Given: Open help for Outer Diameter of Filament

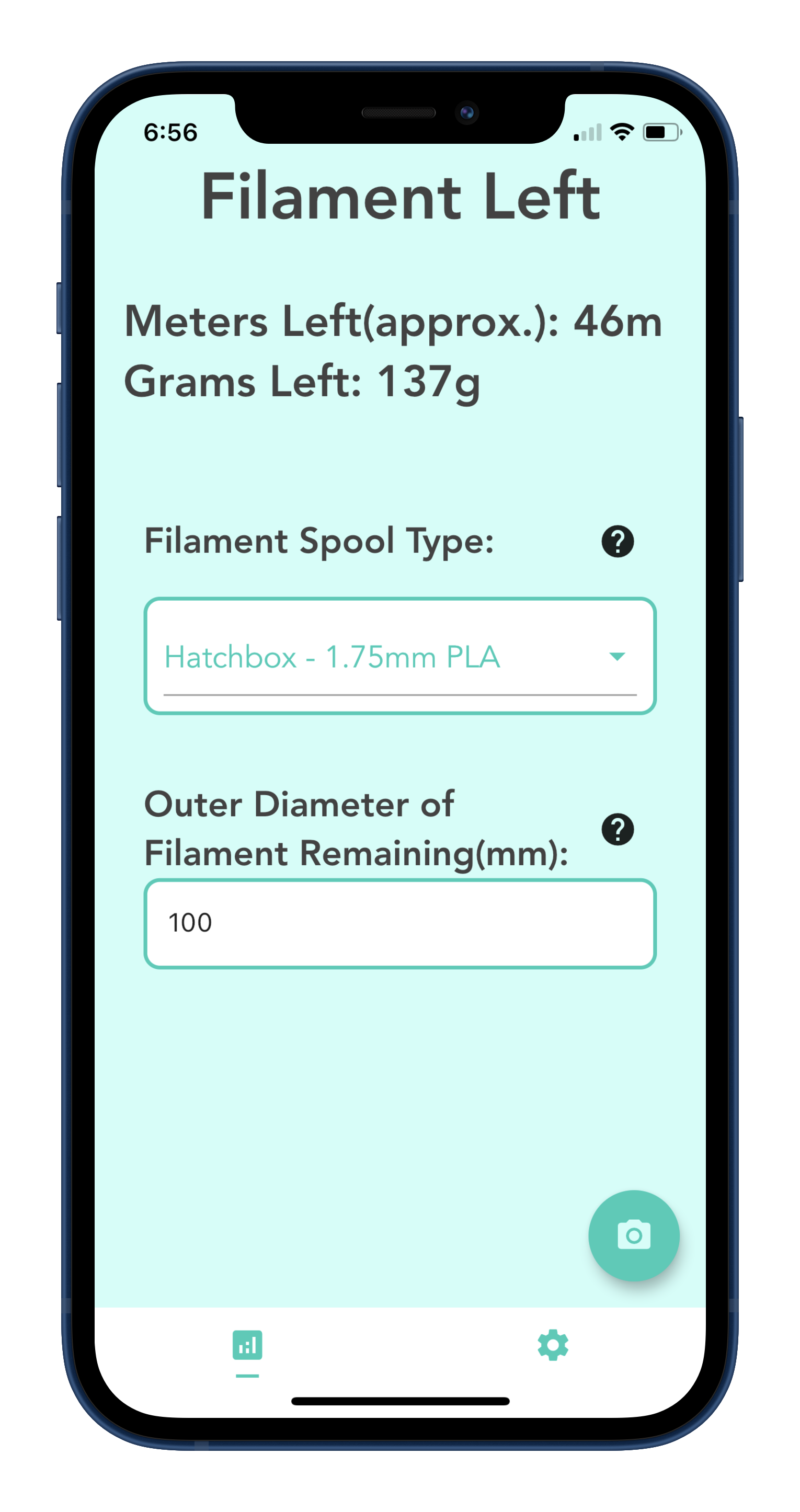Looking at the screenshot, I should tap(618, 829).
